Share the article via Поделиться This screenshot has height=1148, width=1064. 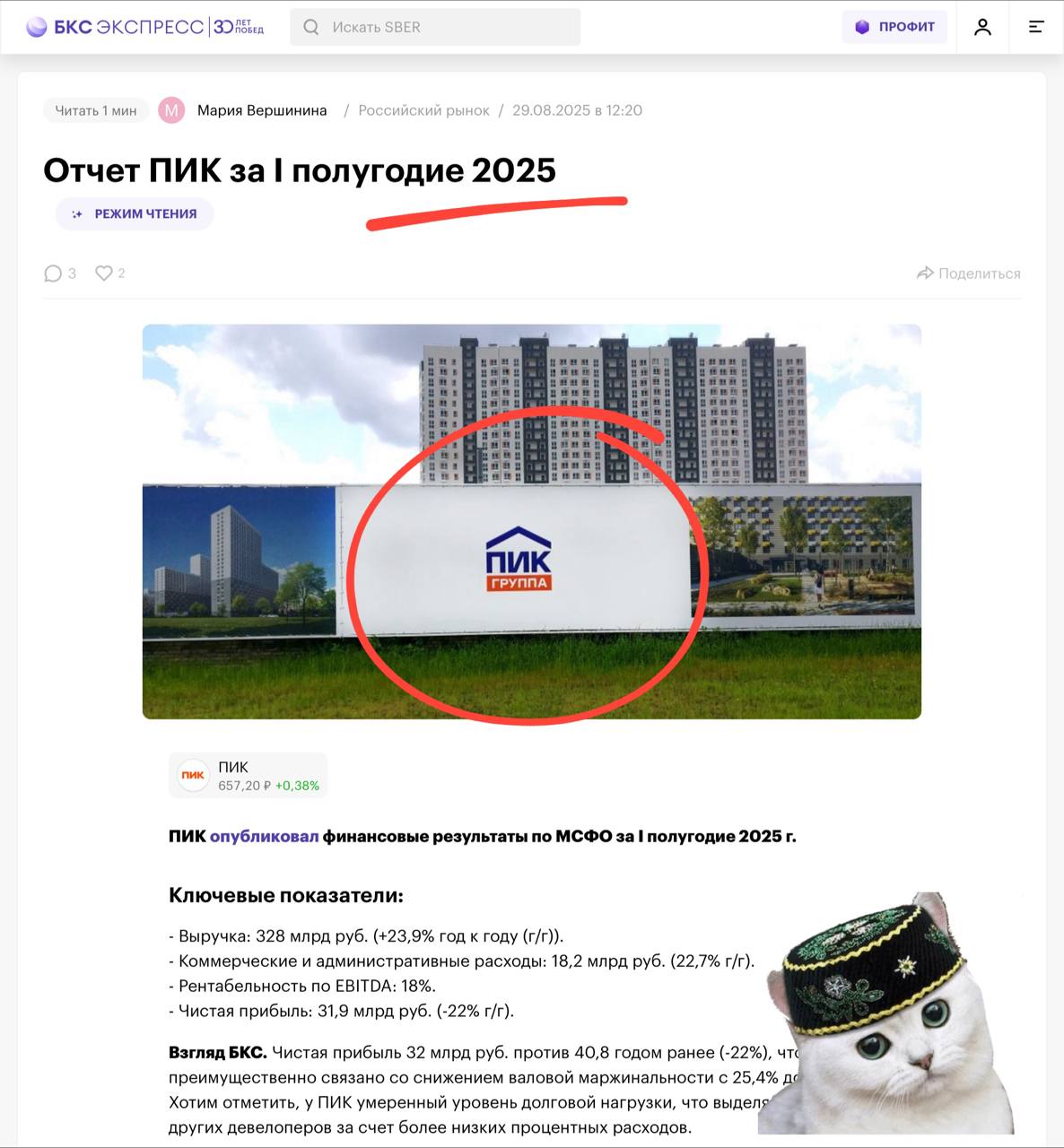coord(968,274)
